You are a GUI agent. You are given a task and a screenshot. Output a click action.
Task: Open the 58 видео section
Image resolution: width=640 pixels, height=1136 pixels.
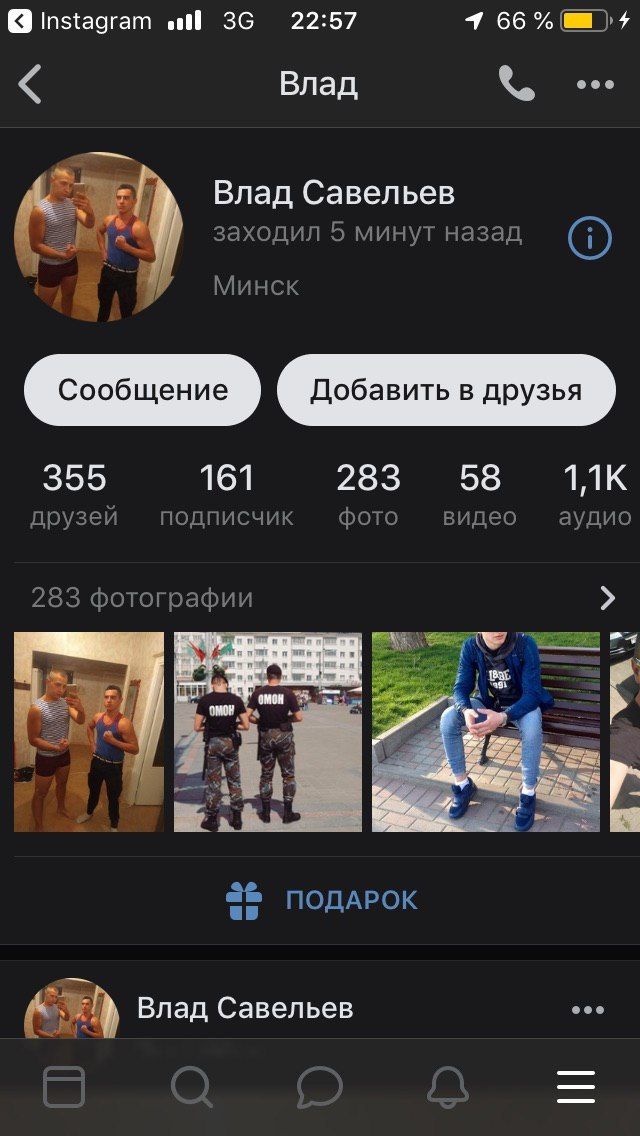[480, 494]
